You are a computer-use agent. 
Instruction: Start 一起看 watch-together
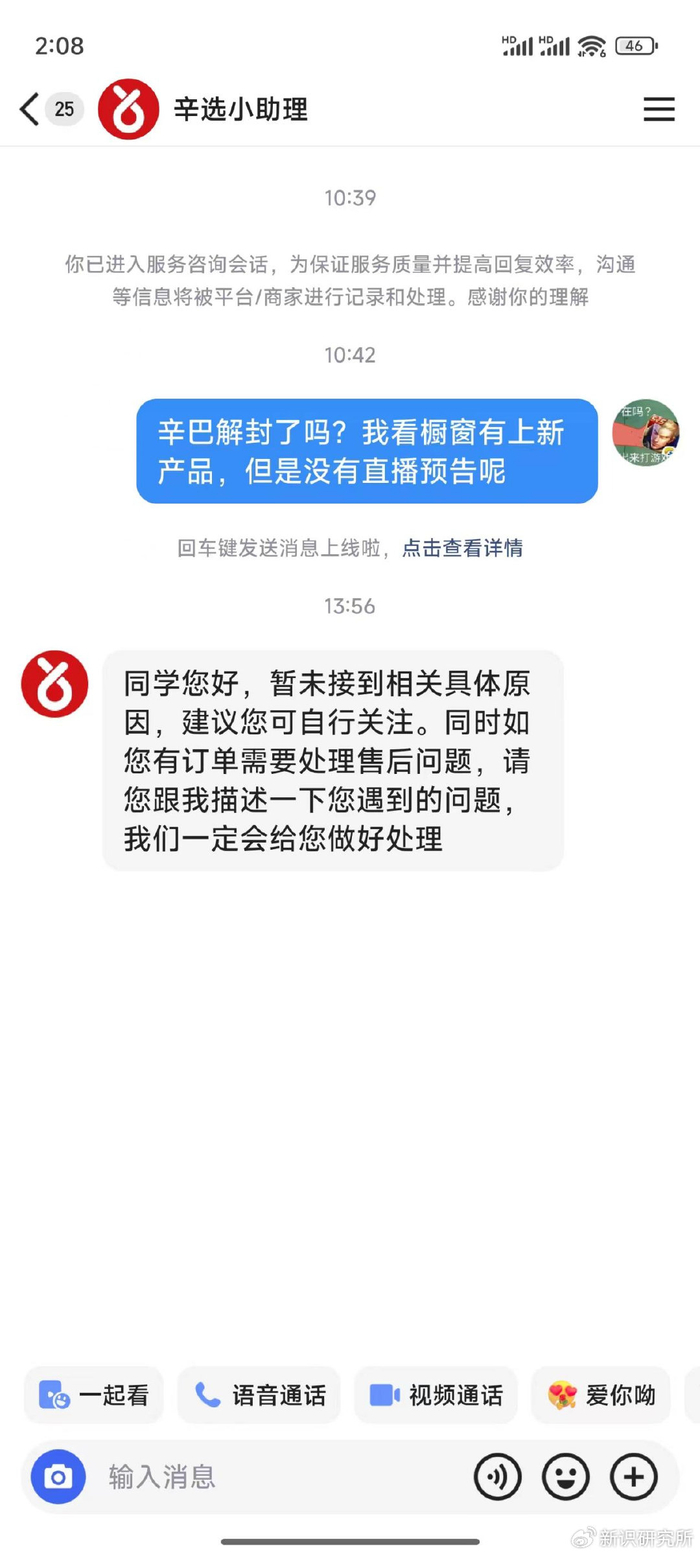94,1395
